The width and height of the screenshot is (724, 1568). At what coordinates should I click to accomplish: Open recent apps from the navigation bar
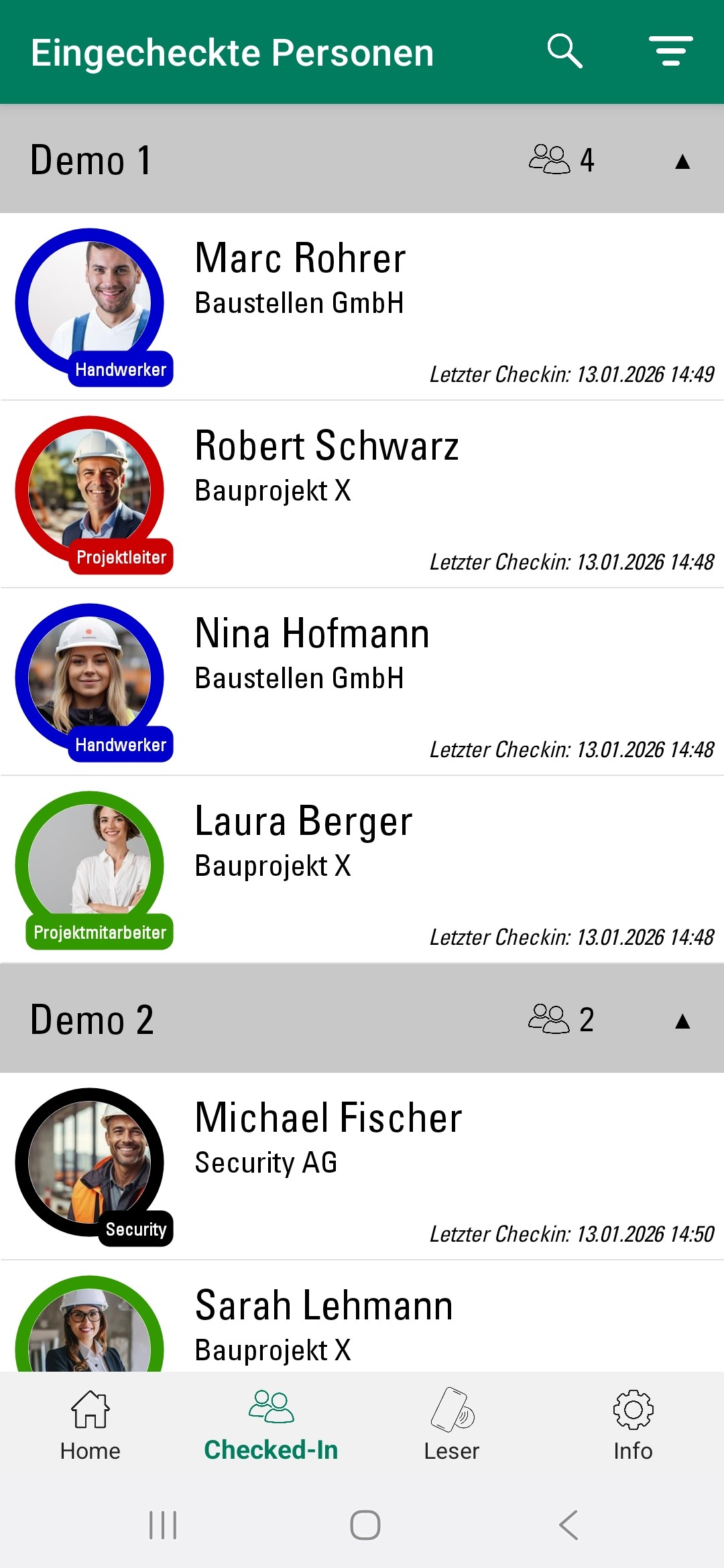pos(163,1525)
